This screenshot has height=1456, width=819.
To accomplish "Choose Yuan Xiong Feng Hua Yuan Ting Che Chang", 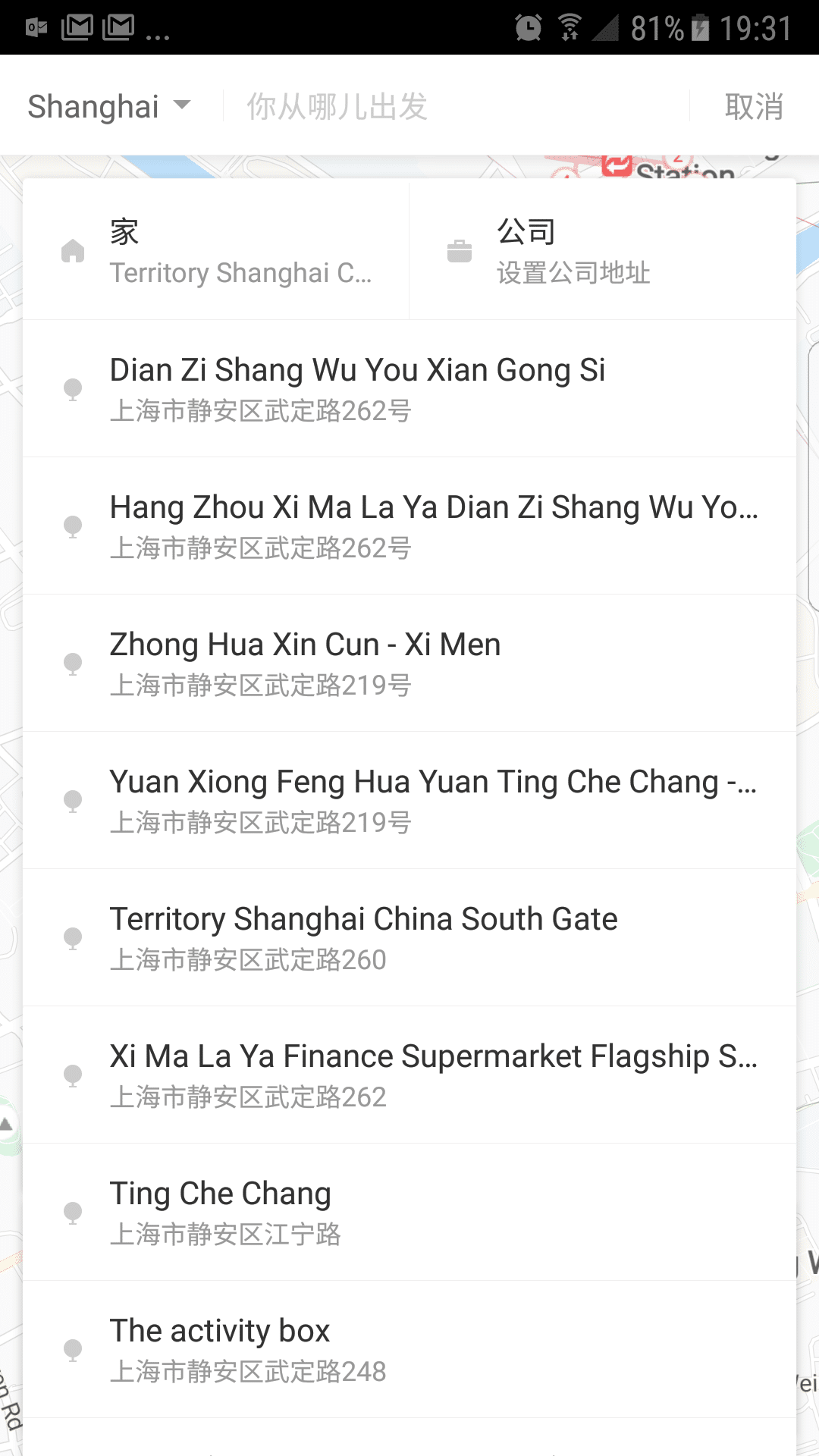I will click(409, 801).
